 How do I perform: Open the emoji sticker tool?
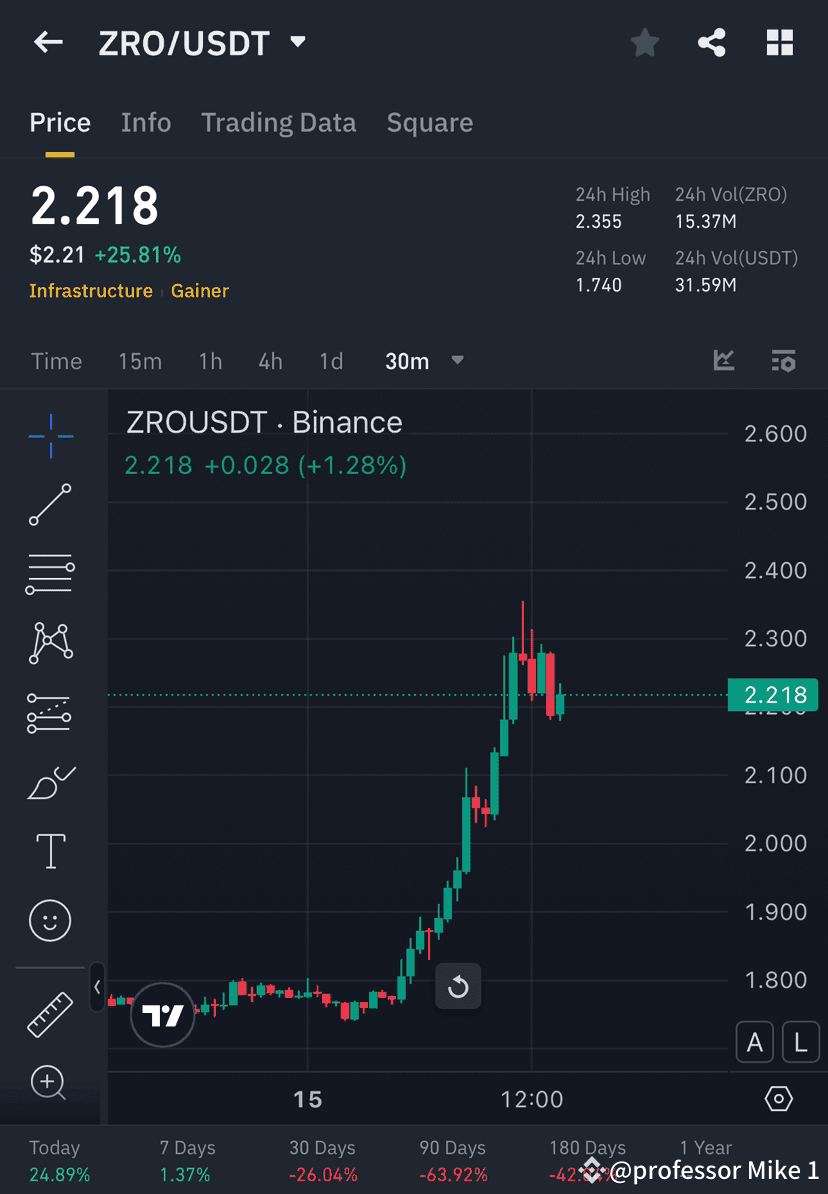click(x=50, y=920)
